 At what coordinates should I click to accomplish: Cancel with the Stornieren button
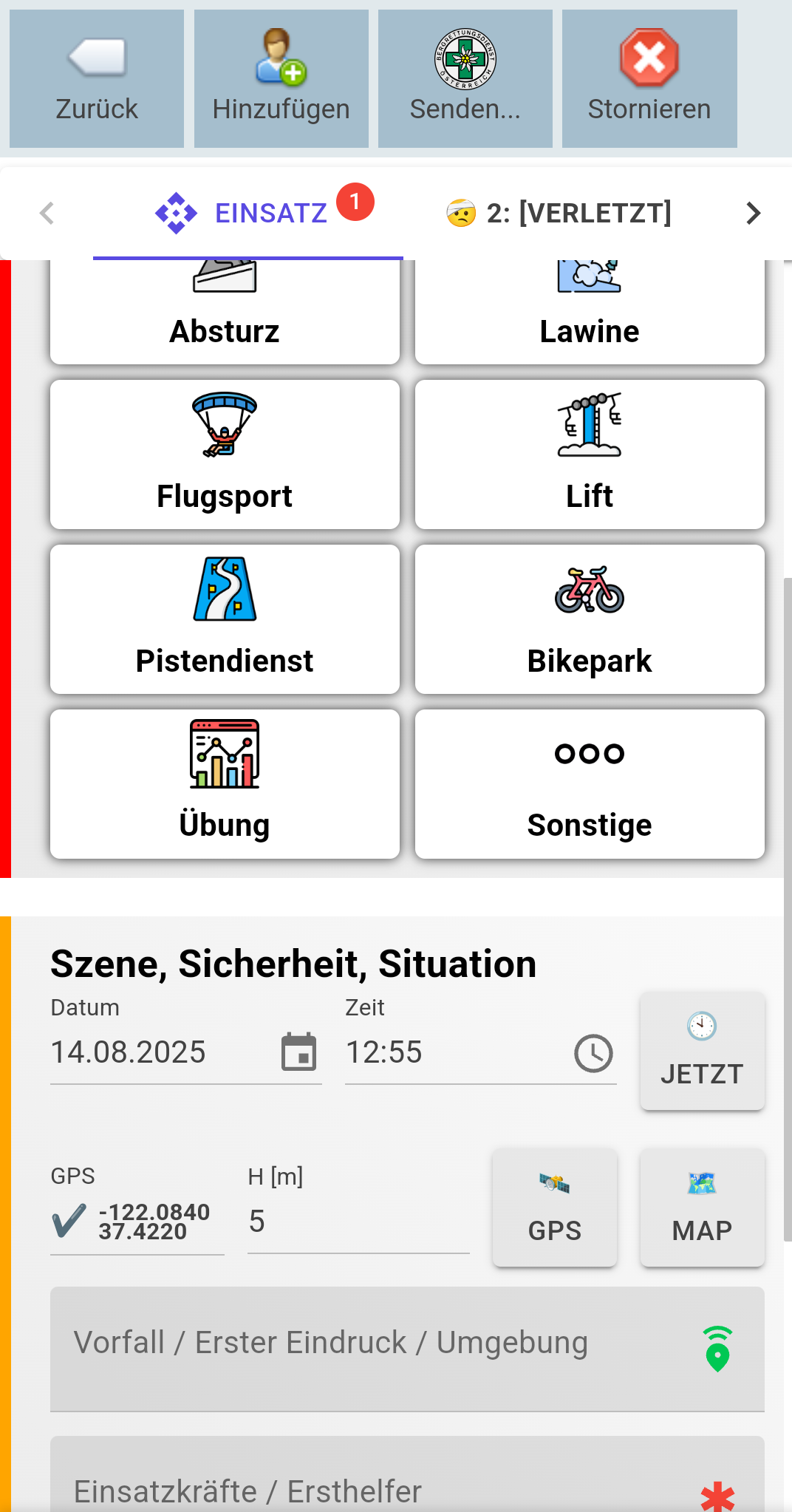(x=649, y=78)
